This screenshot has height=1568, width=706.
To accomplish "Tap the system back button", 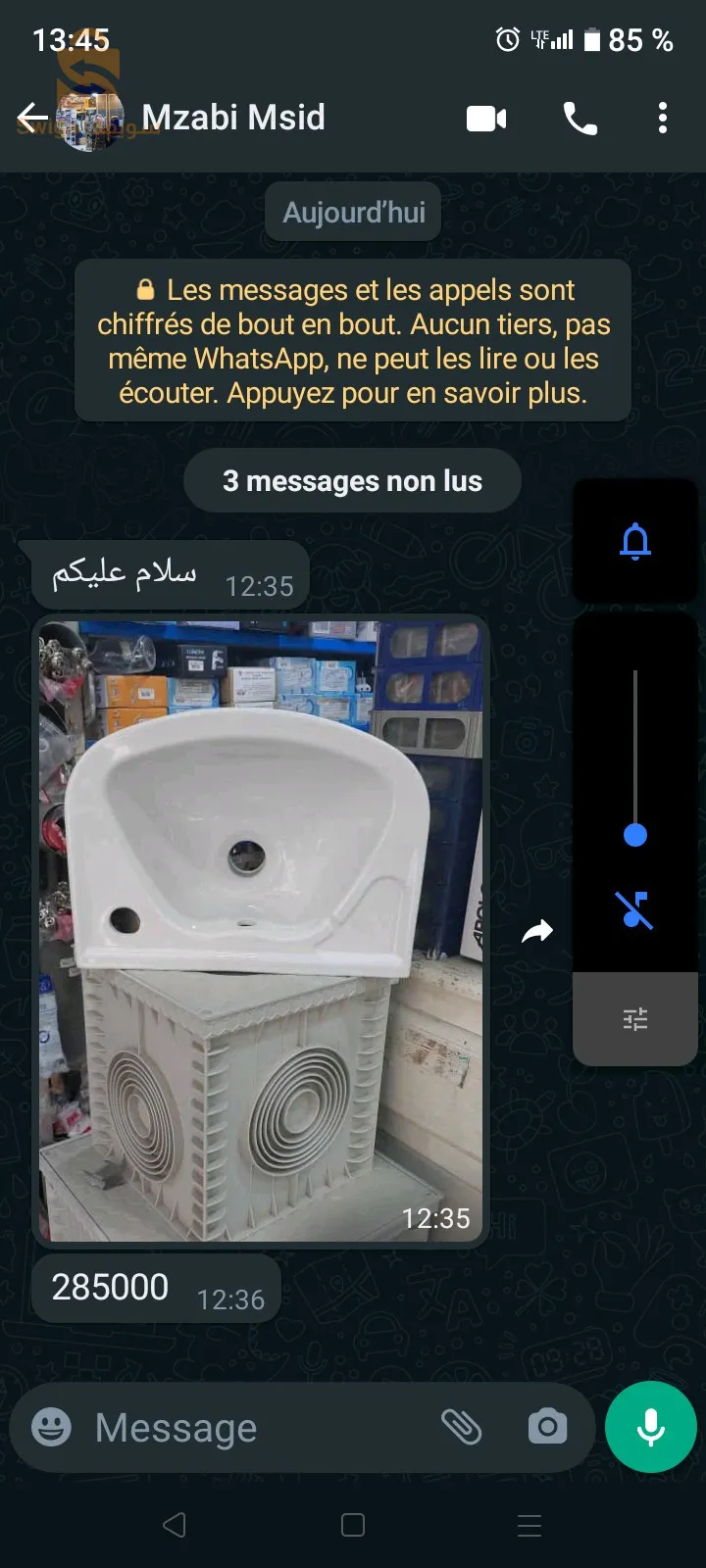I will tap(175, 1525).
